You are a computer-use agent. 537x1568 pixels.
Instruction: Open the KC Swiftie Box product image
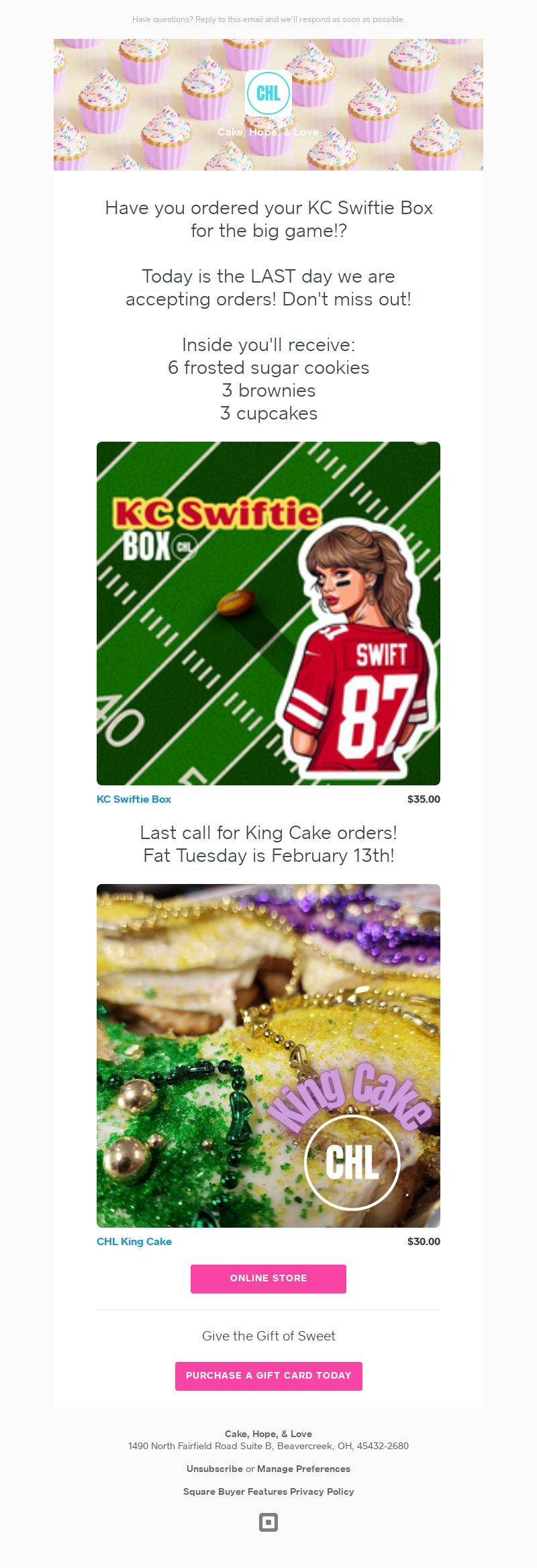click(268, 613)
